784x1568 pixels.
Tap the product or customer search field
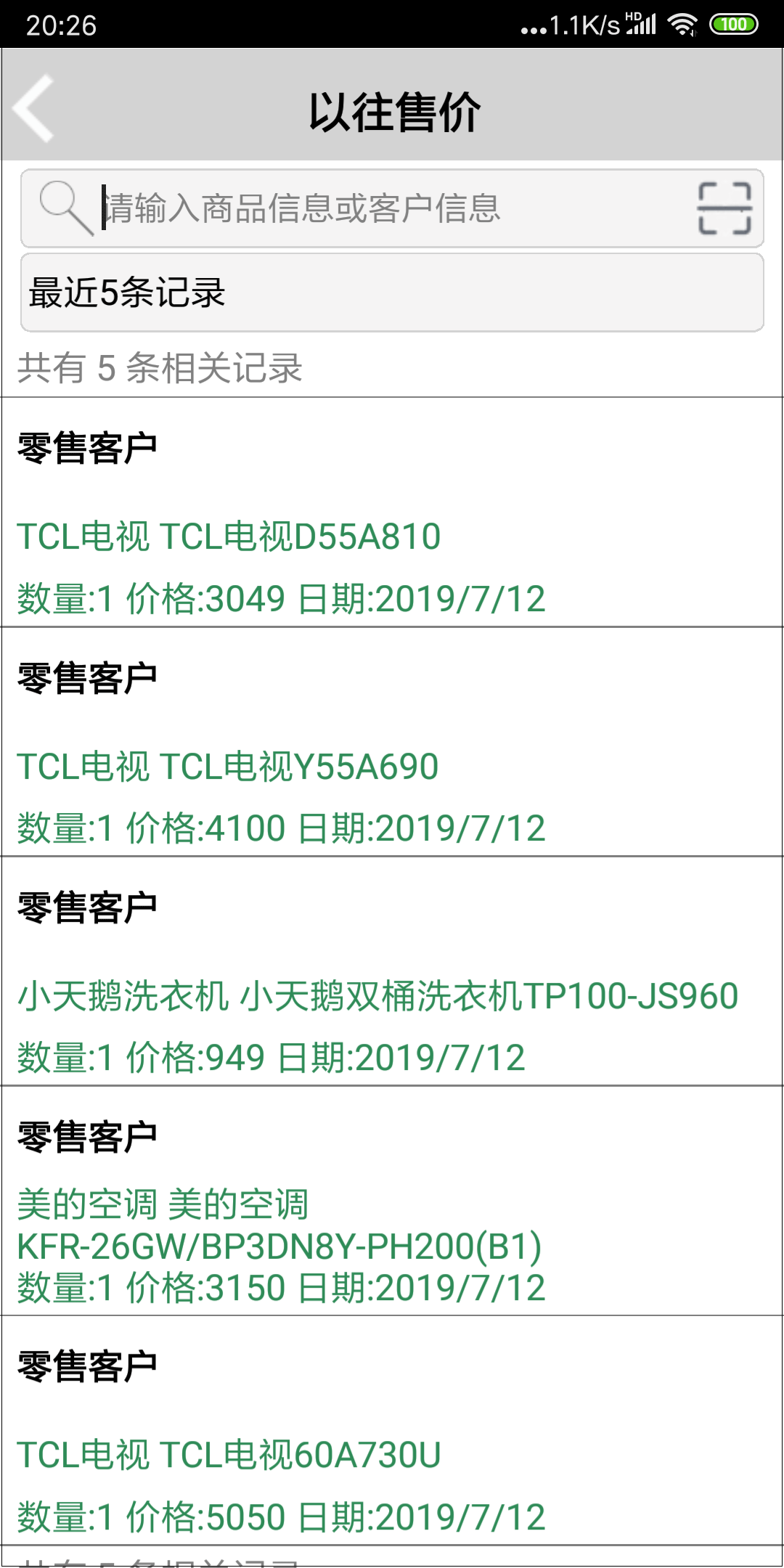click(x=392, y=208)
